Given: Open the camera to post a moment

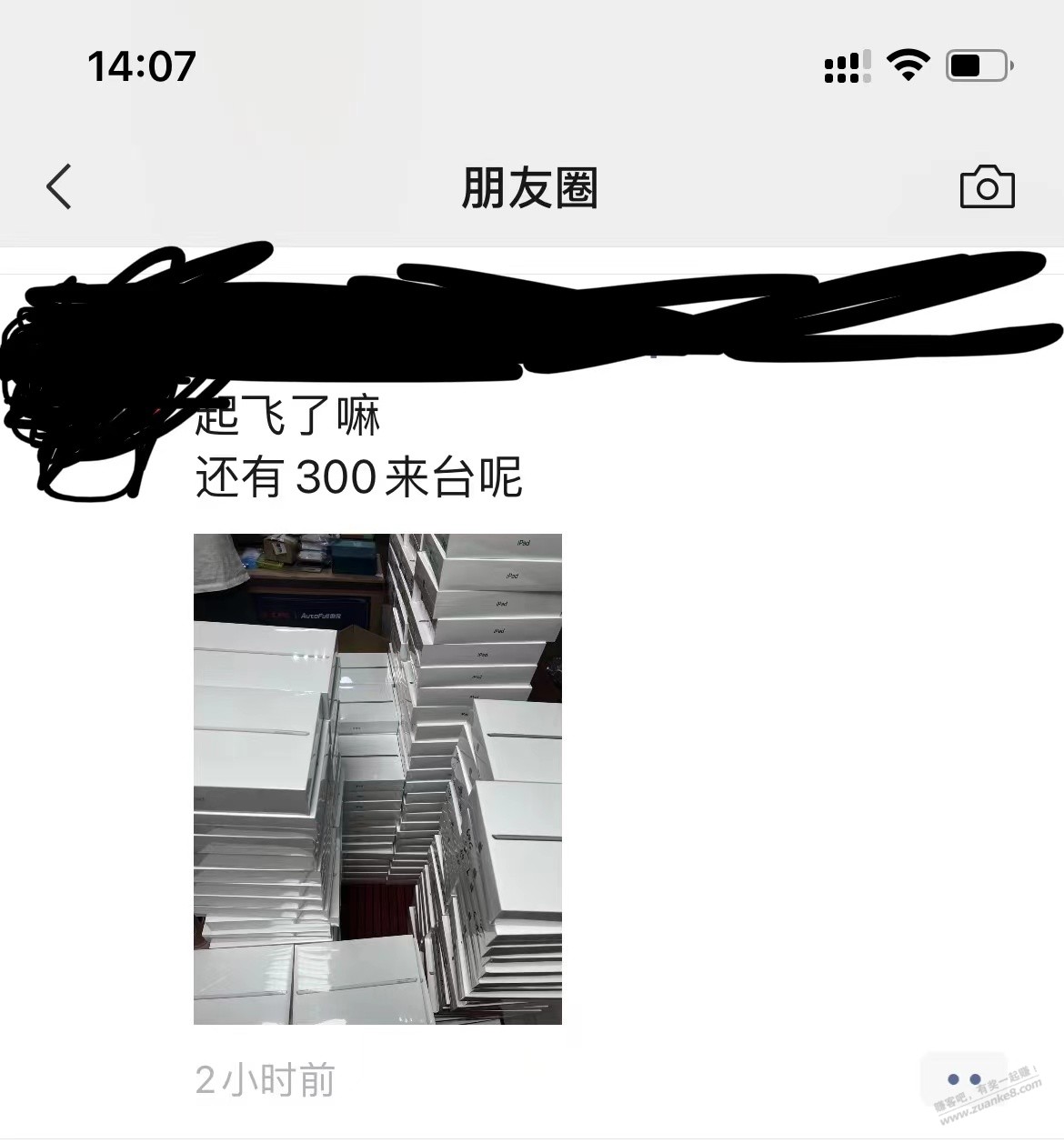Looking at the screenshot, I should [987, 187].
